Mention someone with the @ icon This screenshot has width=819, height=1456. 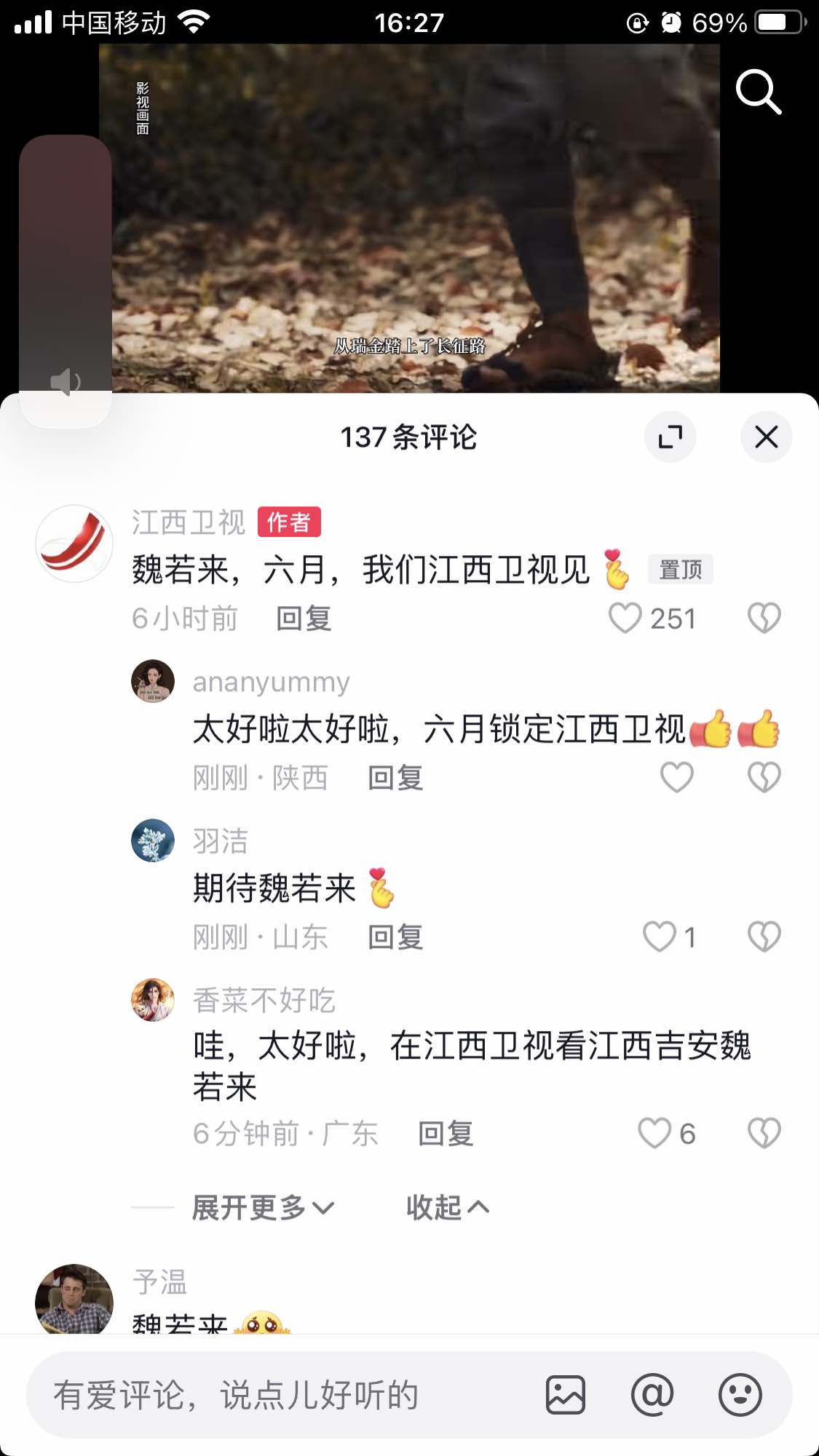pos(652,1395)
